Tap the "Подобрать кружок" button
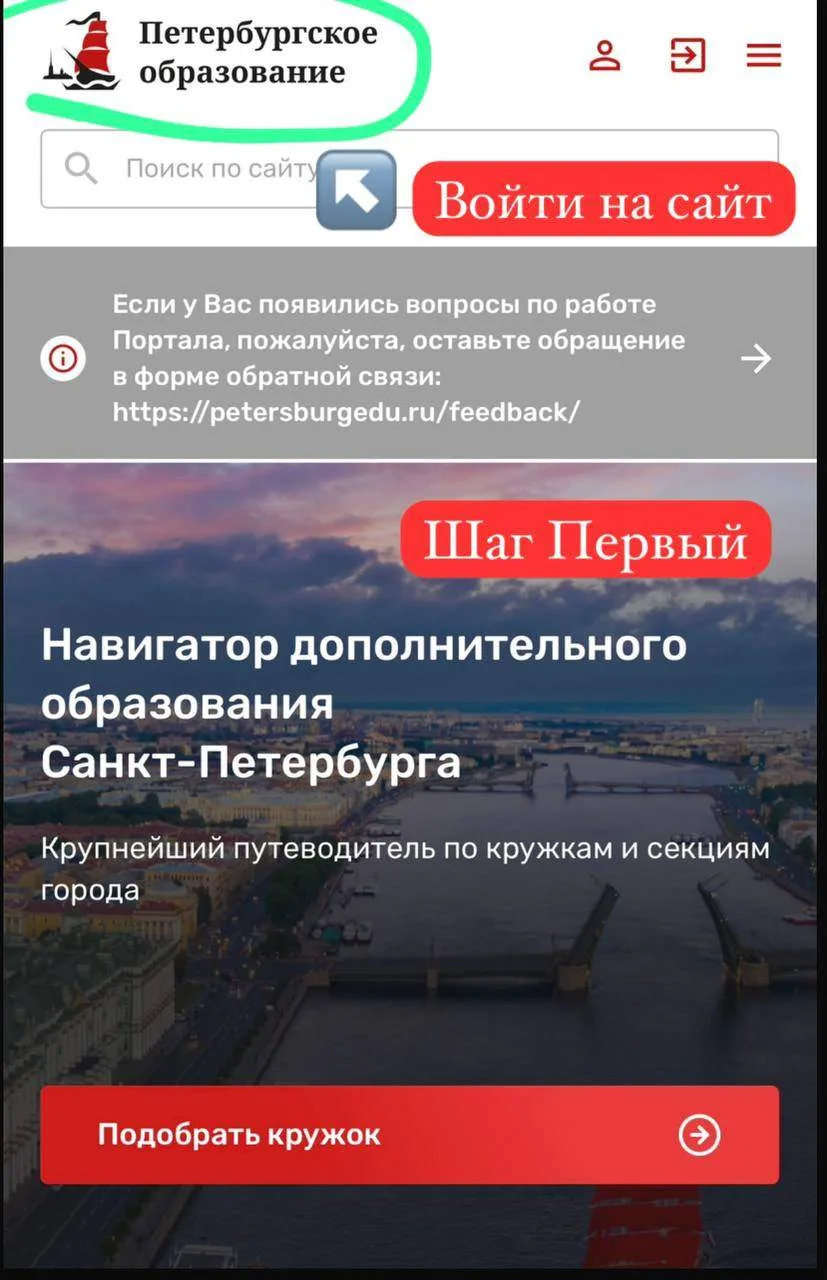The height and width of the screenshot is (1280, 827). [x=409, y=1135]
